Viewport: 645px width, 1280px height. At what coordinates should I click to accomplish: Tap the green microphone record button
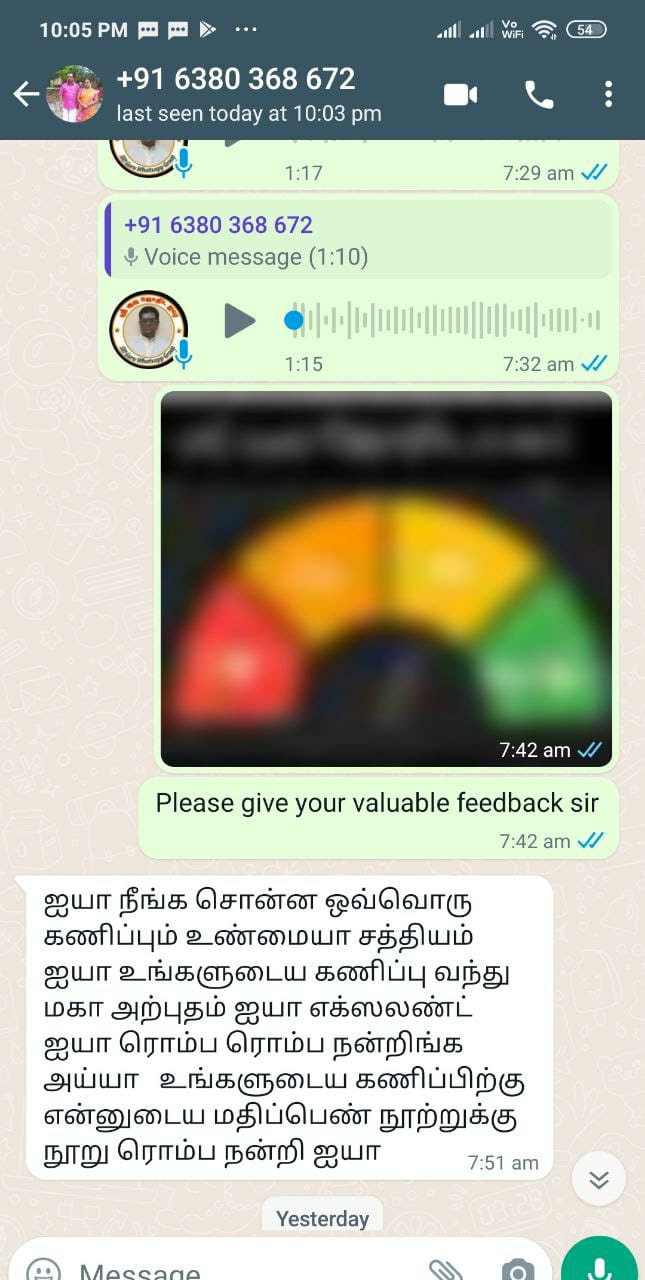[x=599, y=1261]
